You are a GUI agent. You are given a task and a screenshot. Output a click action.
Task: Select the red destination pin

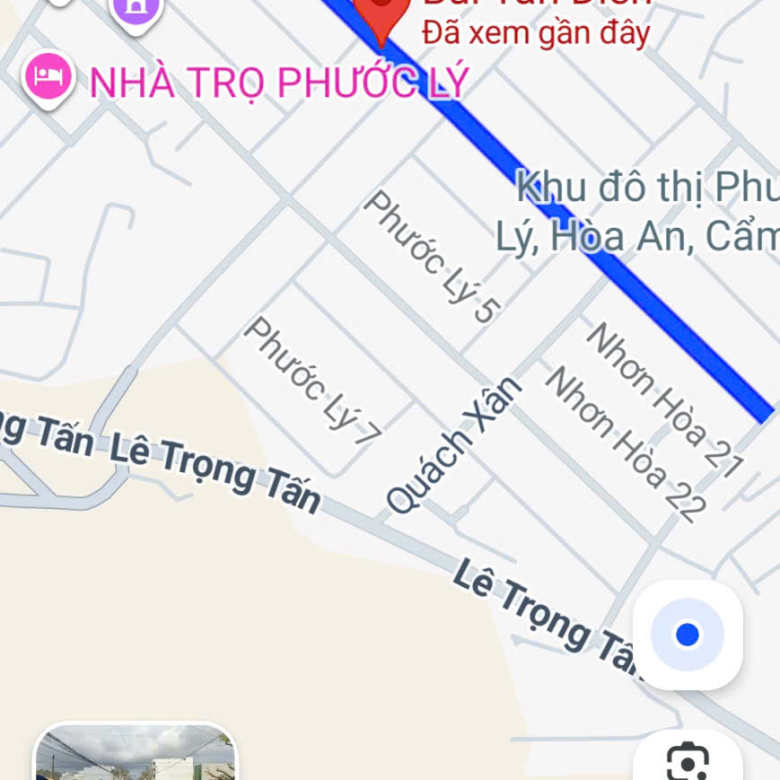click(x=381, y=17)
